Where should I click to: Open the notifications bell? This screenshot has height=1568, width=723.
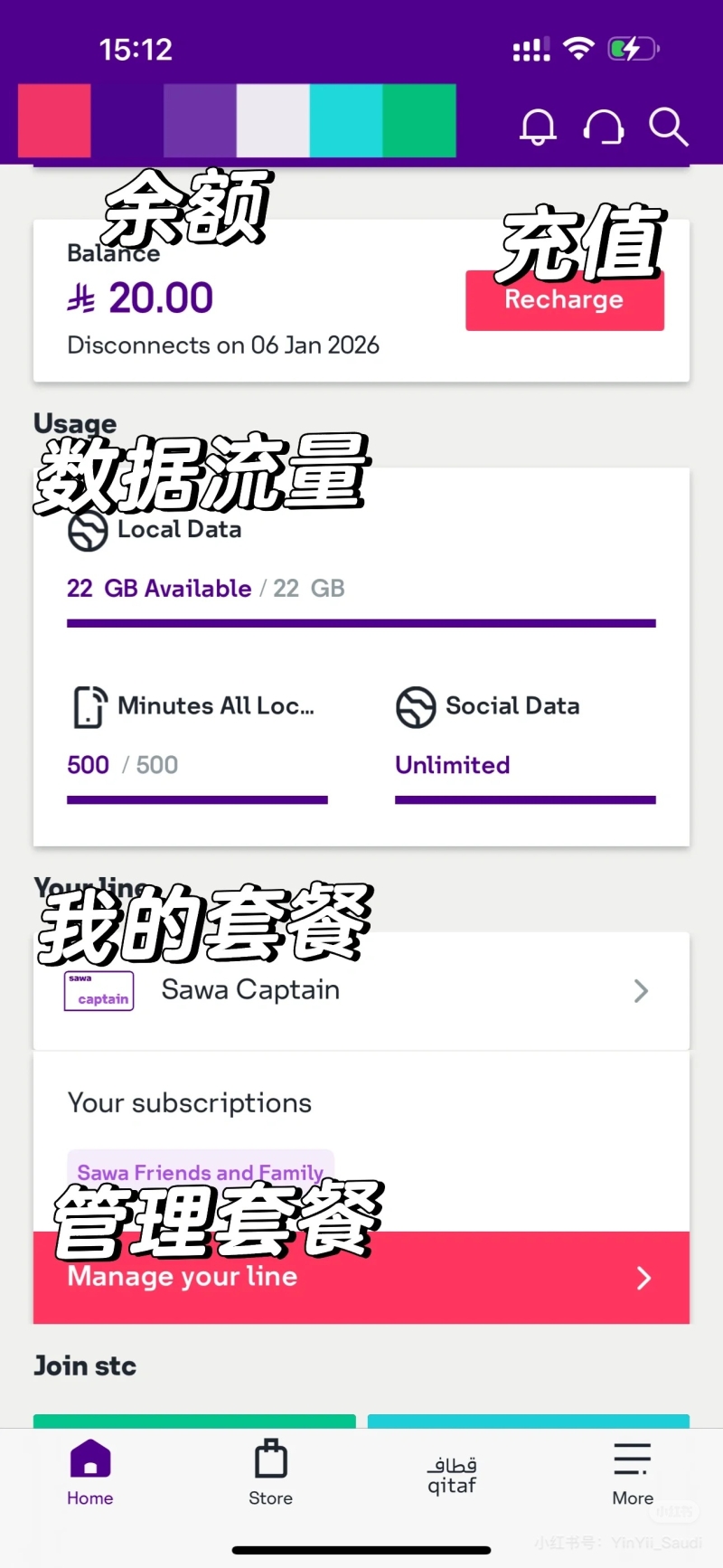(x=538, y=128)
